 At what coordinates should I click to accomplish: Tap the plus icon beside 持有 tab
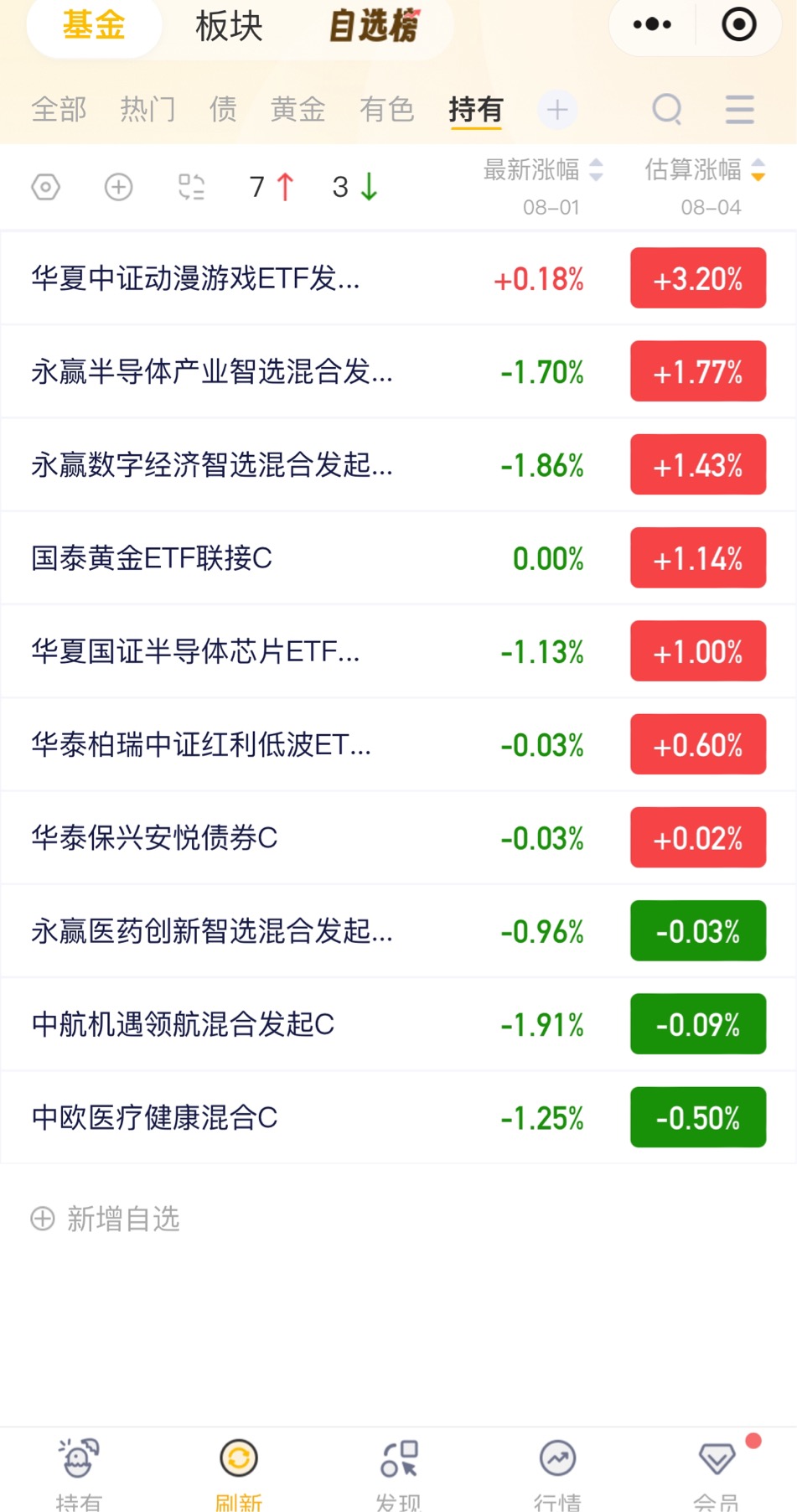(x=557, y=109)
